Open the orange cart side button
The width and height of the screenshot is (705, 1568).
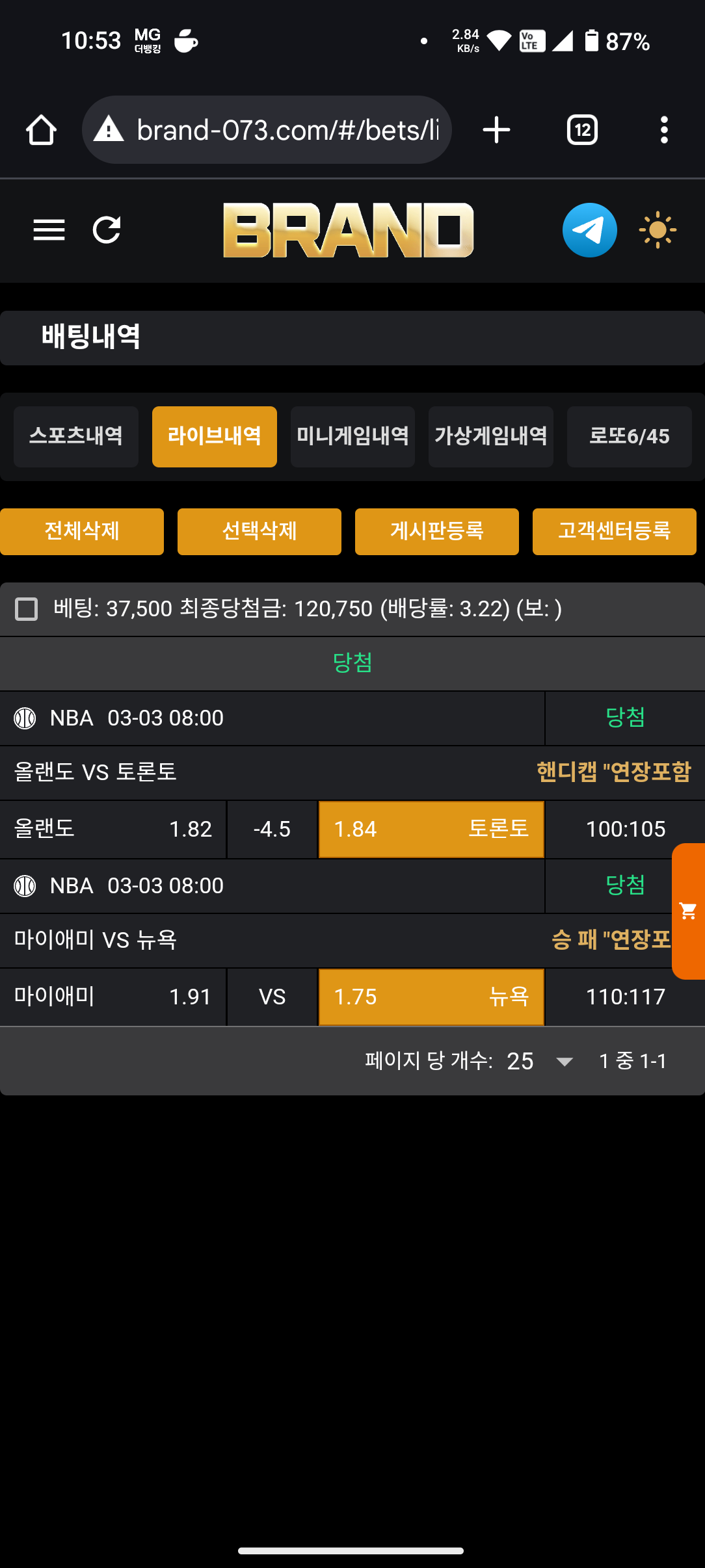[x=688, y=911]
